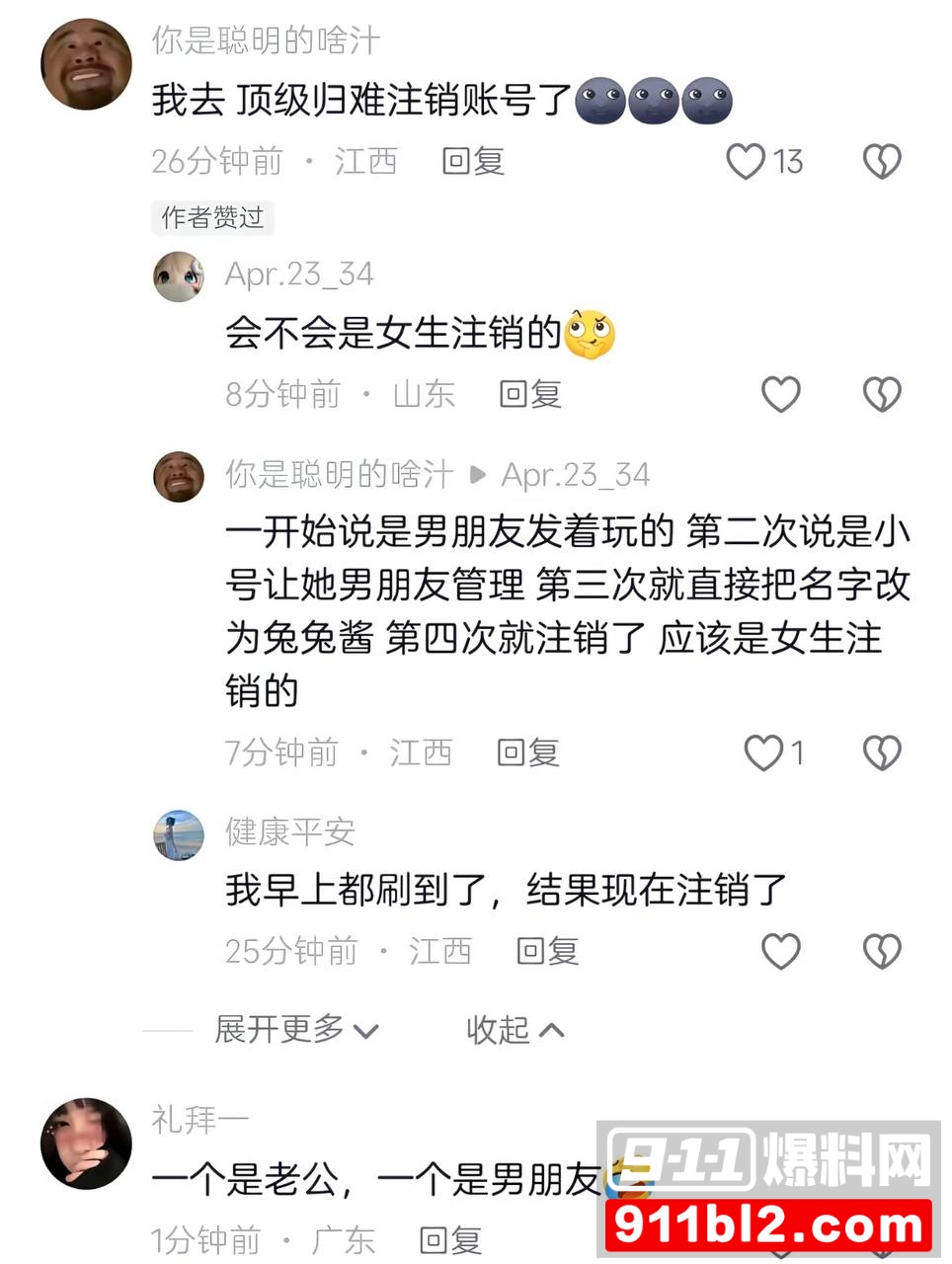This screenshot has width=952, height=1264.
Task: Like Apr.23_34's reply about 女生注销
Action: (x=781, y=394)
